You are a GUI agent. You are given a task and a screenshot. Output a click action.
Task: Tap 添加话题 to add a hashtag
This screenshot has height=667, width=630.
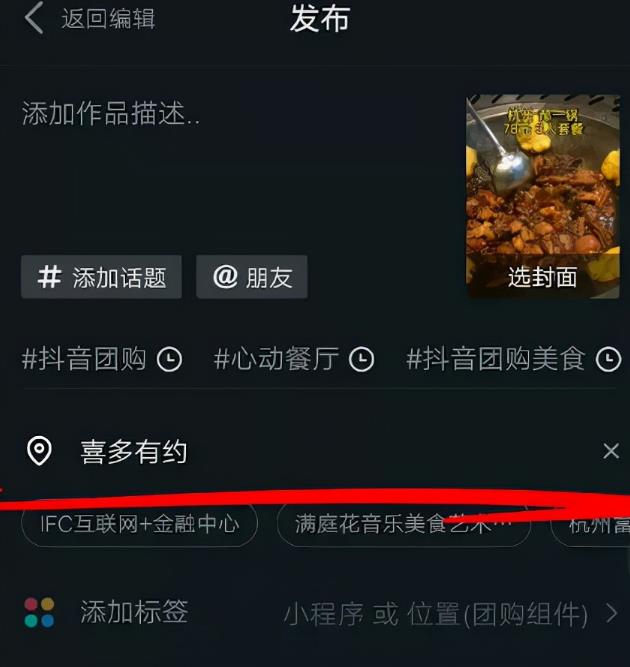[x=101, y=277]
